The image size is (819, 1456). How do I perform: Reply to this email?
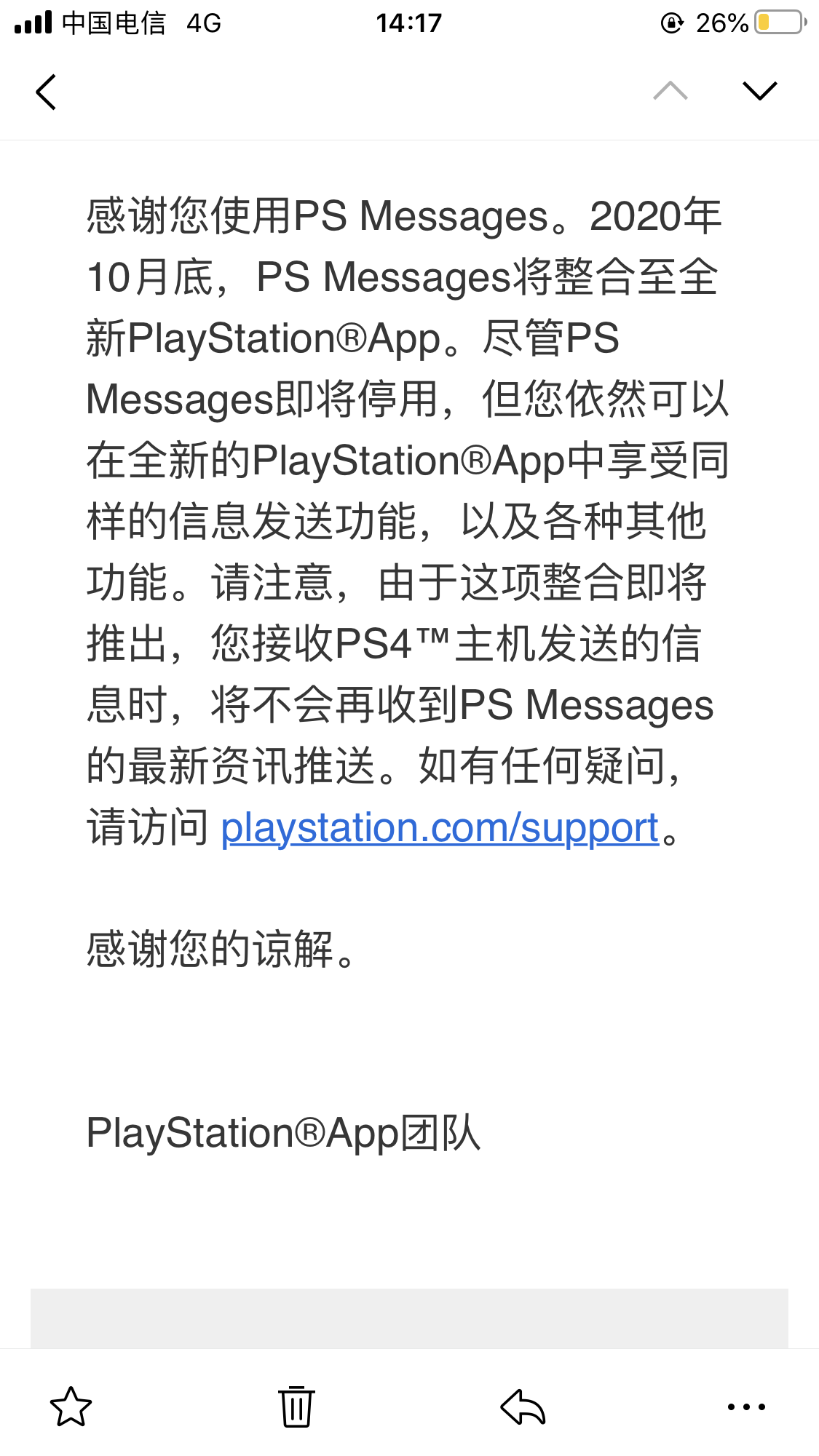tap(523, 1407)
